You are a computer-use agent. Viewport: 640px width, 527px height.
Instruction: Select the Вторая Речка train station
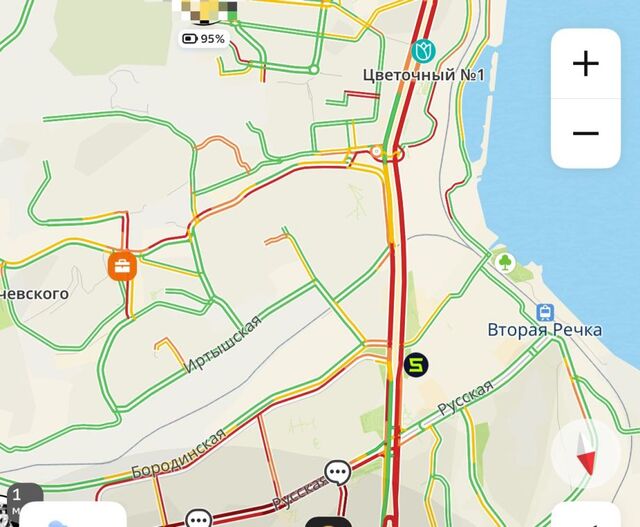(x=545, y=312)
